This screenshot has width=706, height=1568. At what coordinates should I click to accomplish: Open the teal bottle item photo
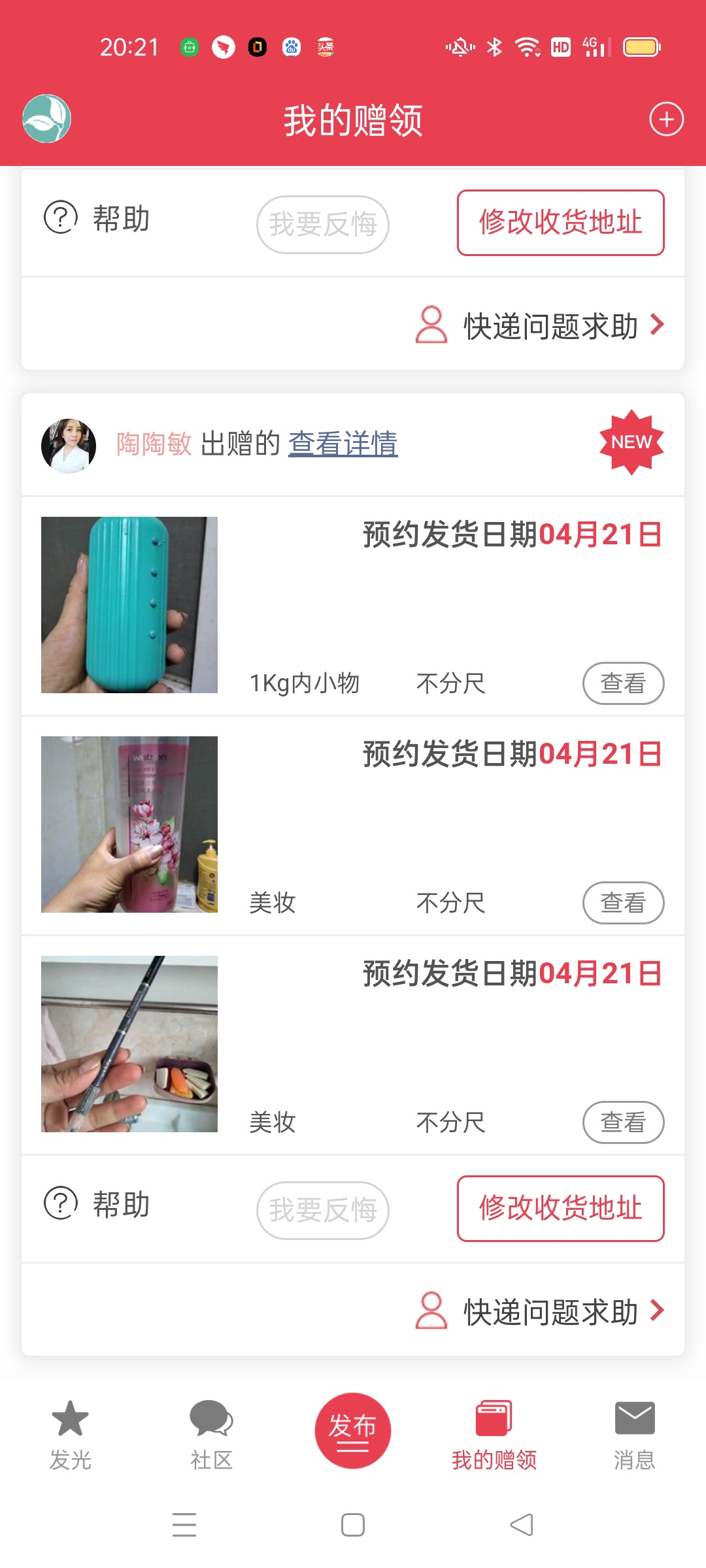[x=129, y=605]
